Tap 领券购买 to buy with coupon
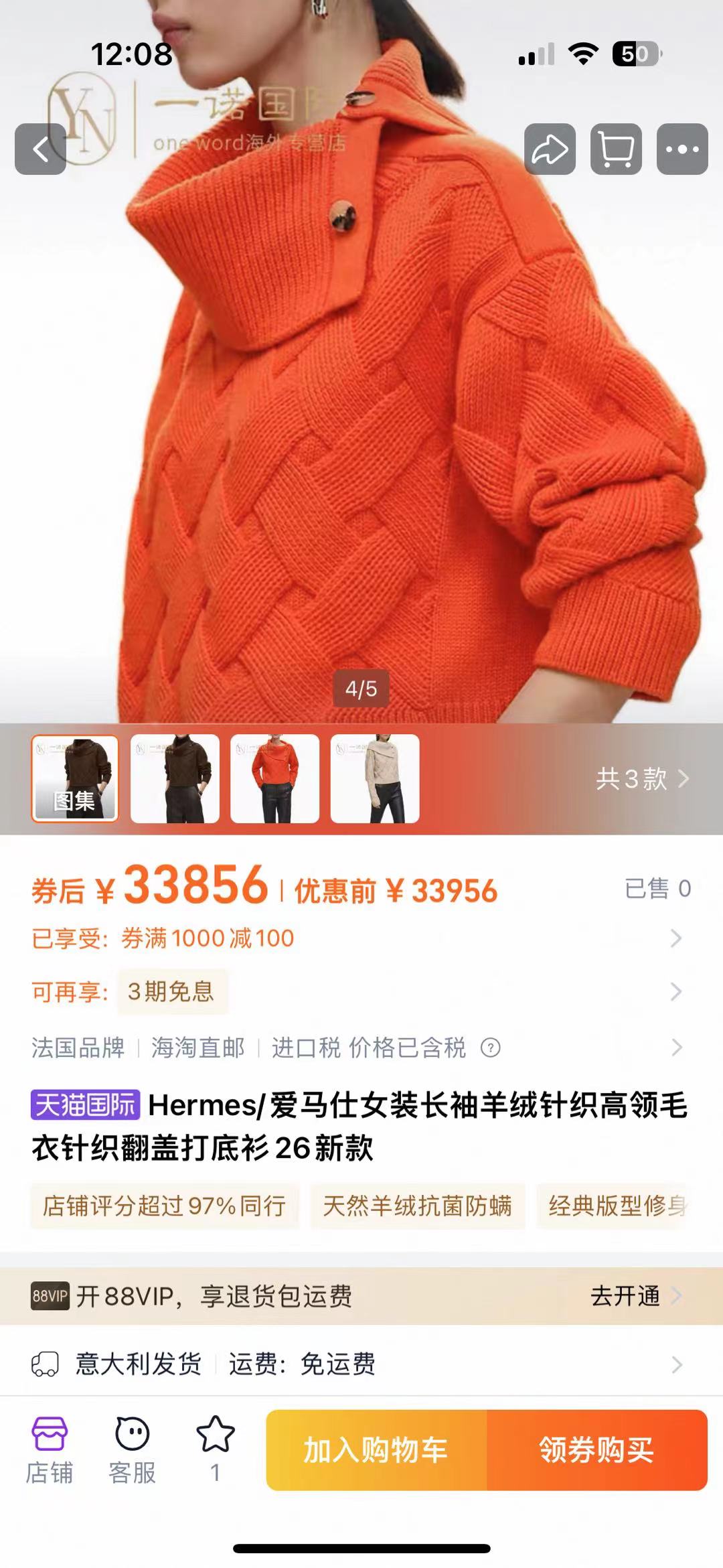 597,1450
